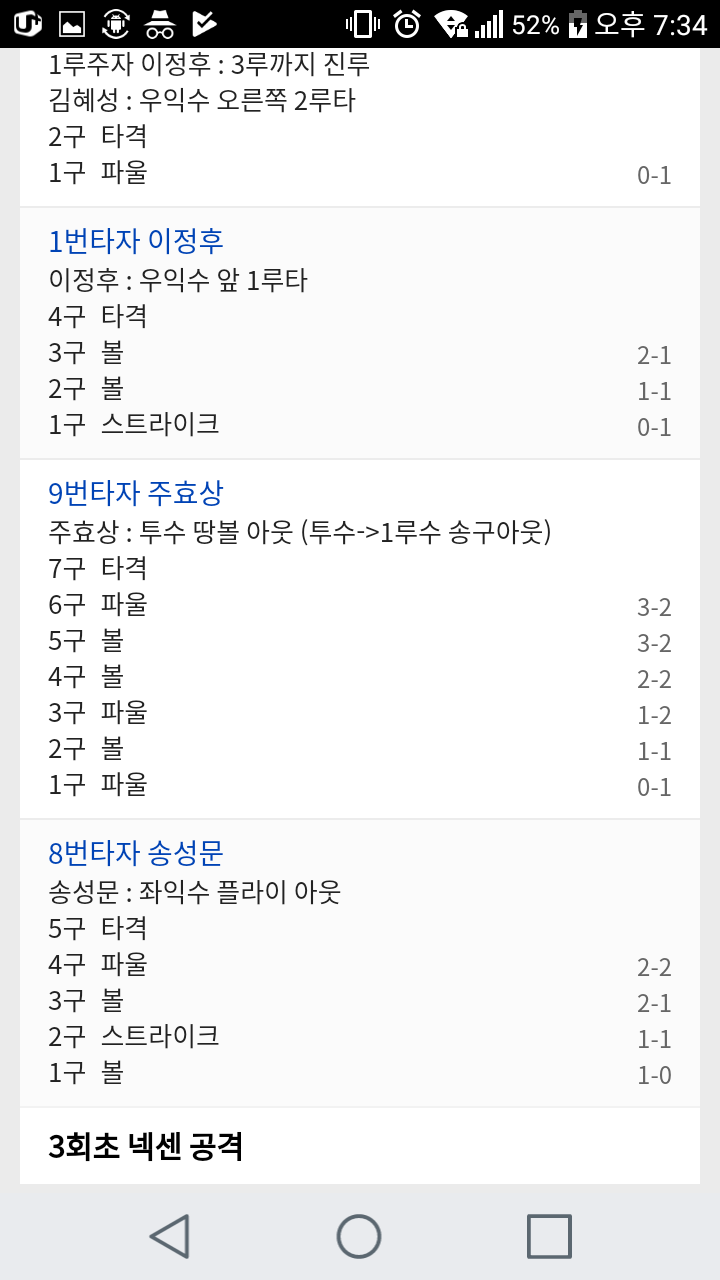Go back with the system back button
Viewport: 720px width, 1280px height.
pos(170,1236)
